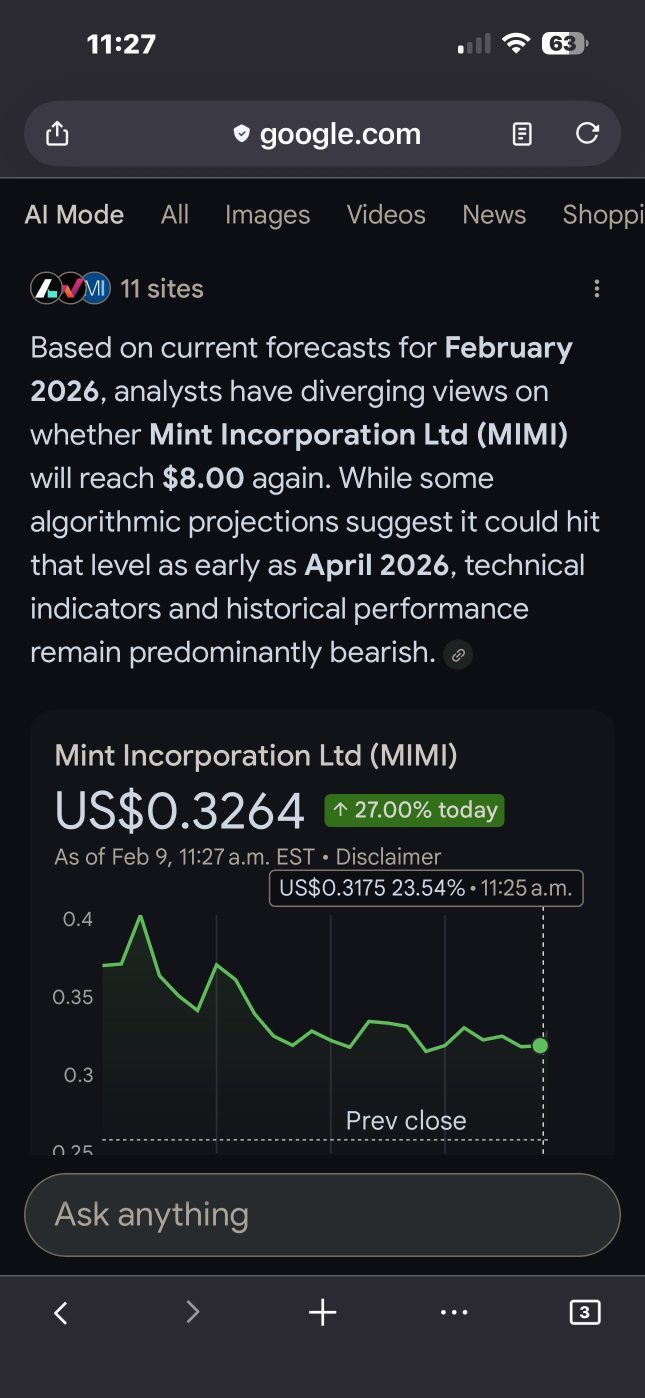
Task: Tap the link icon after bearish
Action: click(x=458, y=655)
